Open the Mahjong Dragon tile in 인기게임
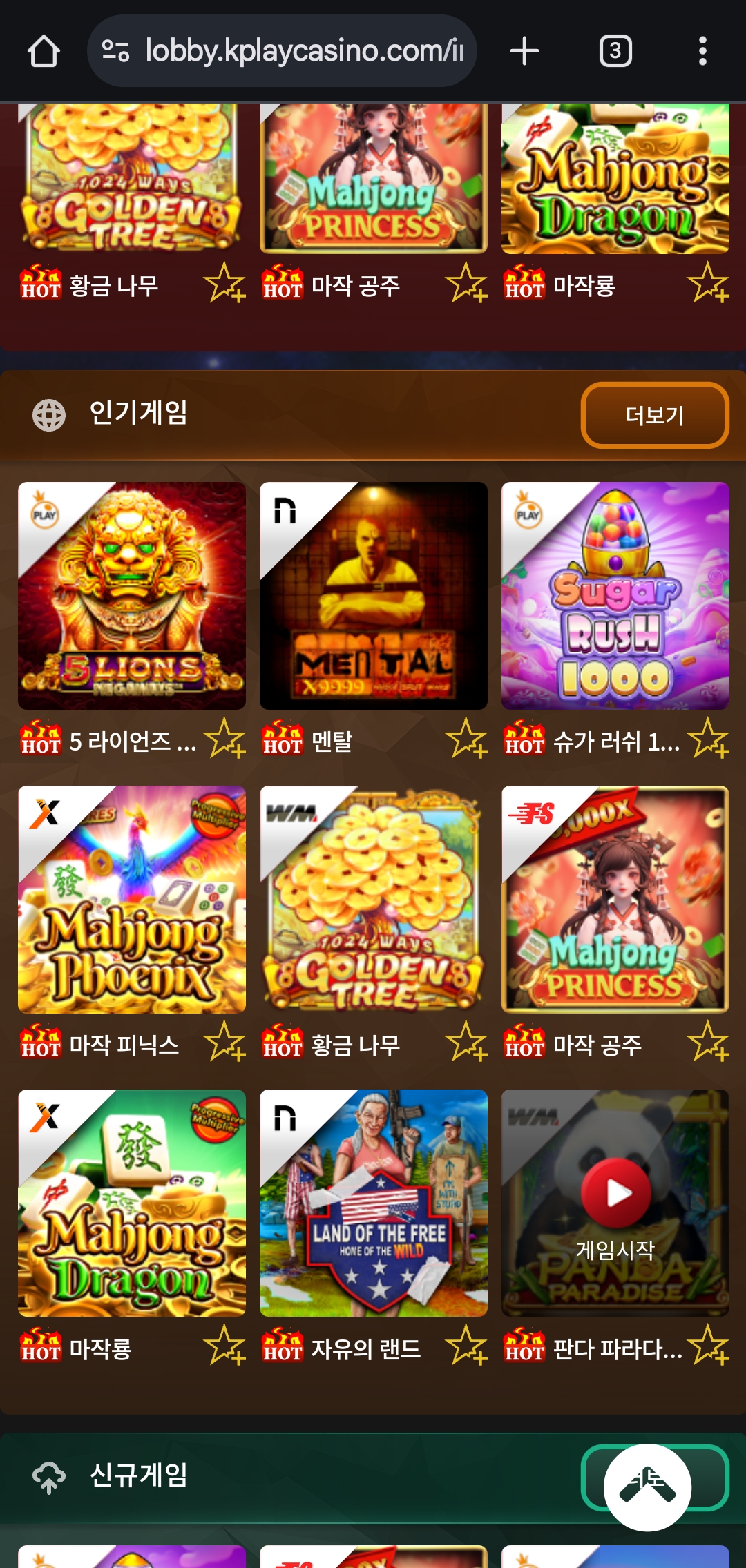The height and width of the screenshot is (1568, 746). (x=132, y=1203)
